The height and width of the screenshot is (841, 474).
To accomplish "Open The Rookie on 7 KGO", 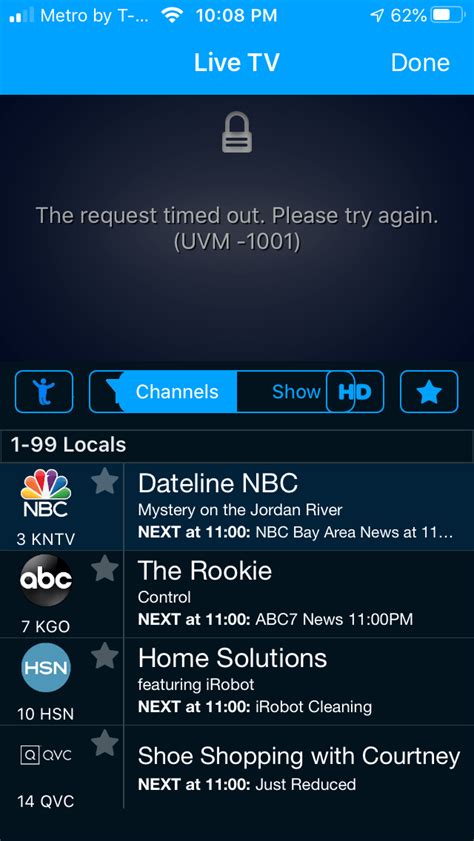I will [298, 594].
